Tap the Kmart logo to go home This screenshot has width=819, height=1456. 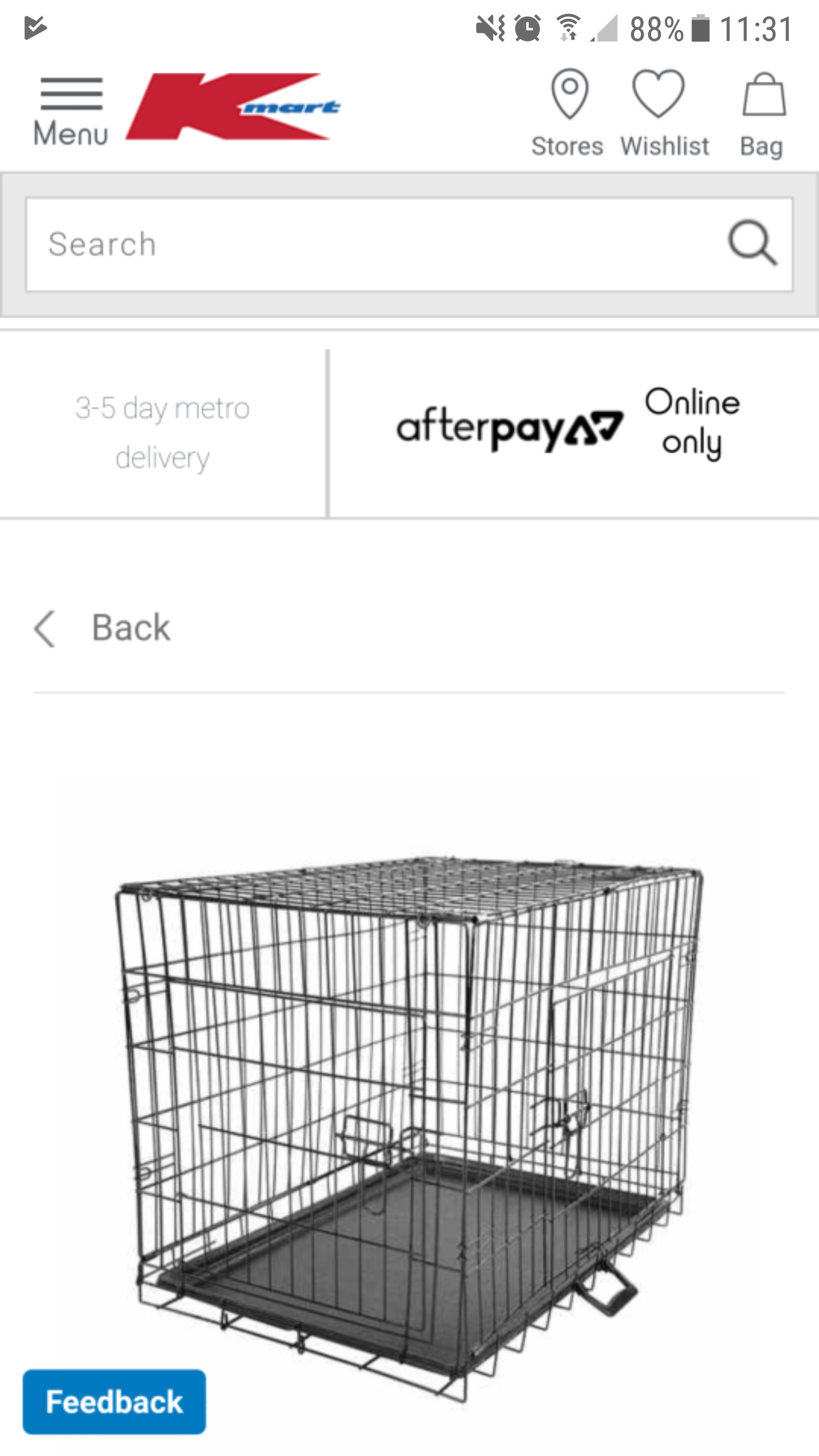233,107
